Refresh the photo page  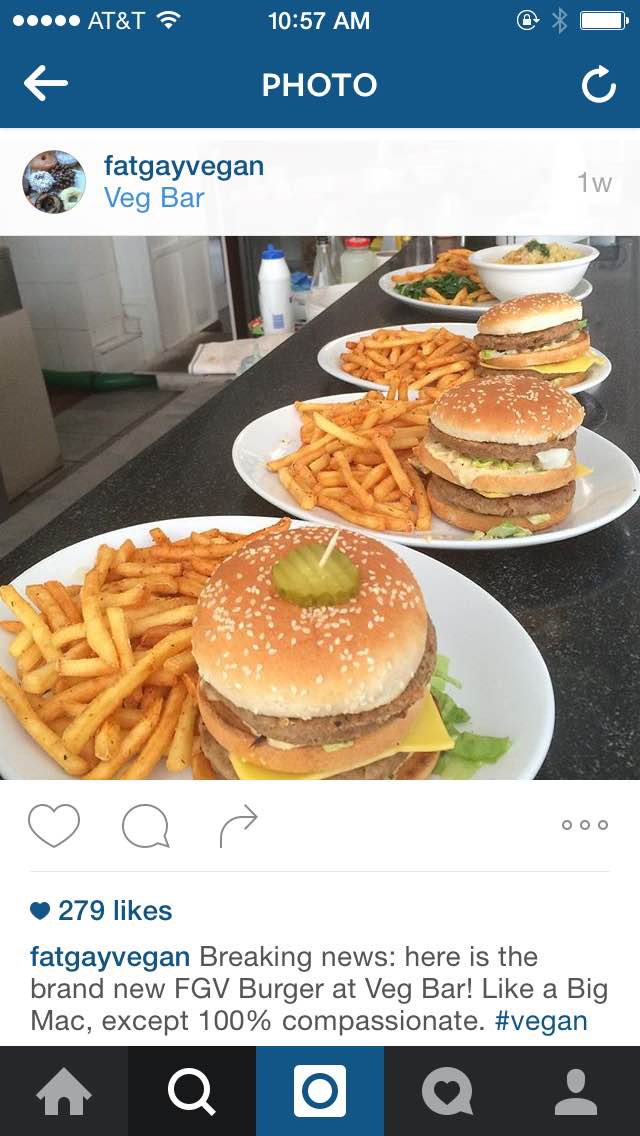598,86
